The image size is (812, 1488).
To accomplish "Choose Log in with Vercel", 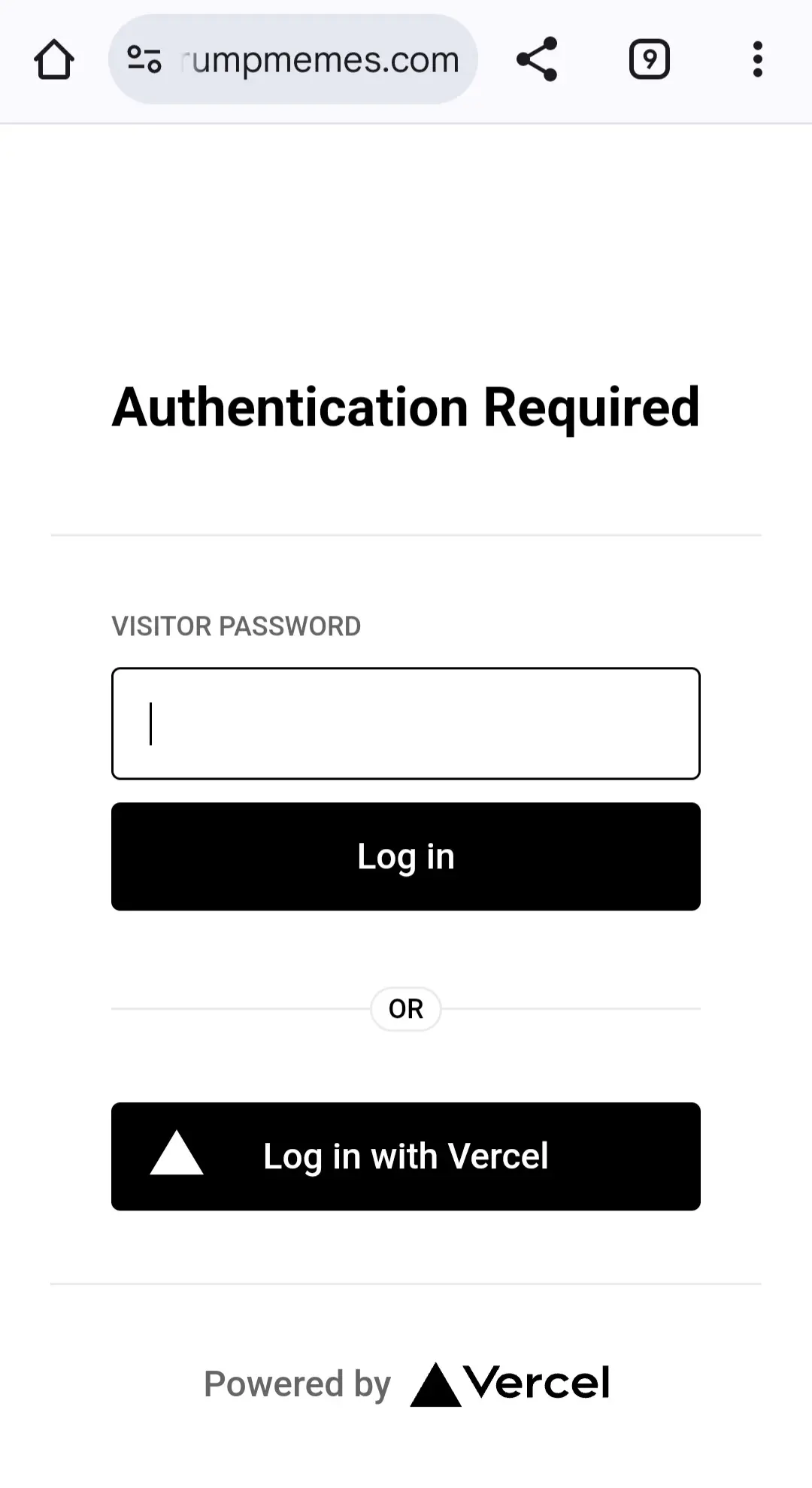I will pos(406,1156).
